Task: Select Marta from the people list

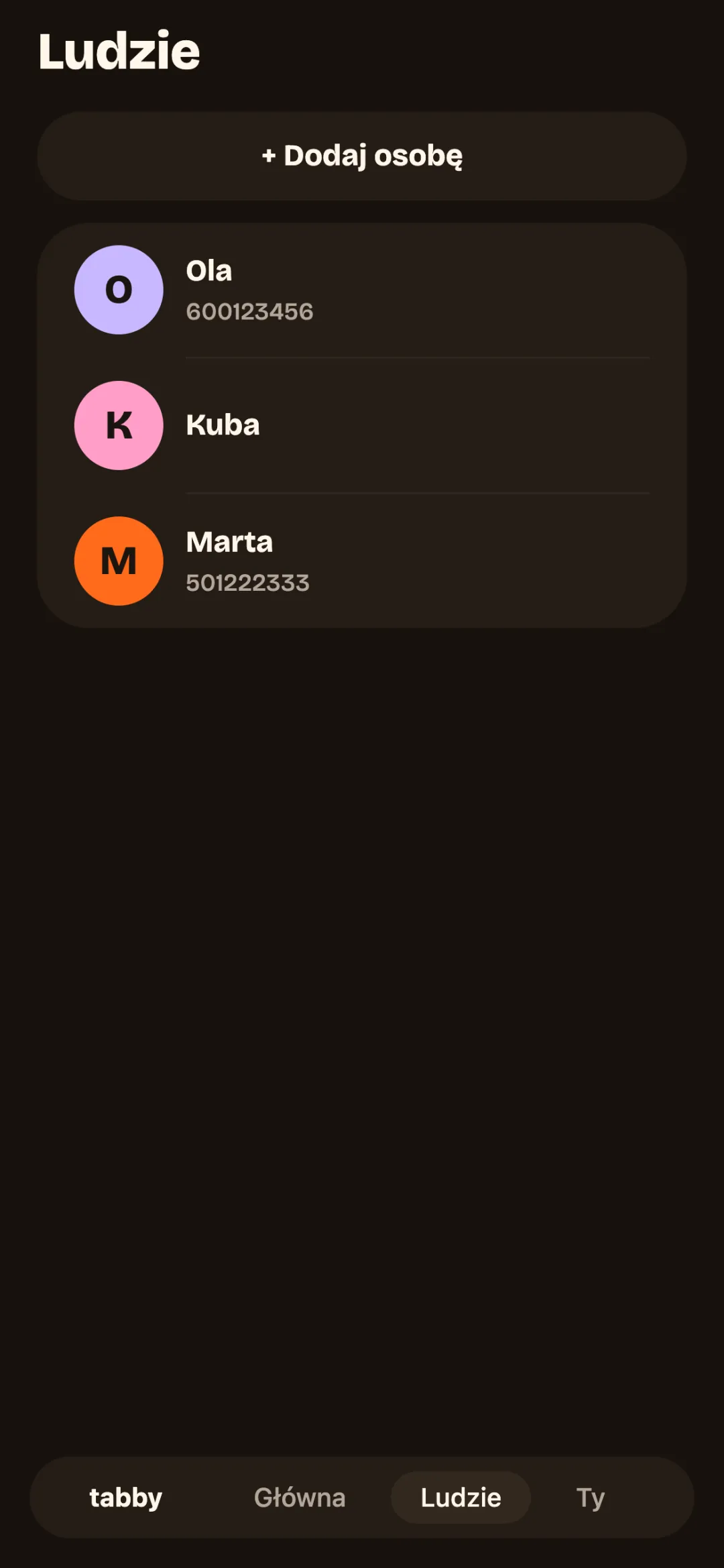Action: [362, 561]
